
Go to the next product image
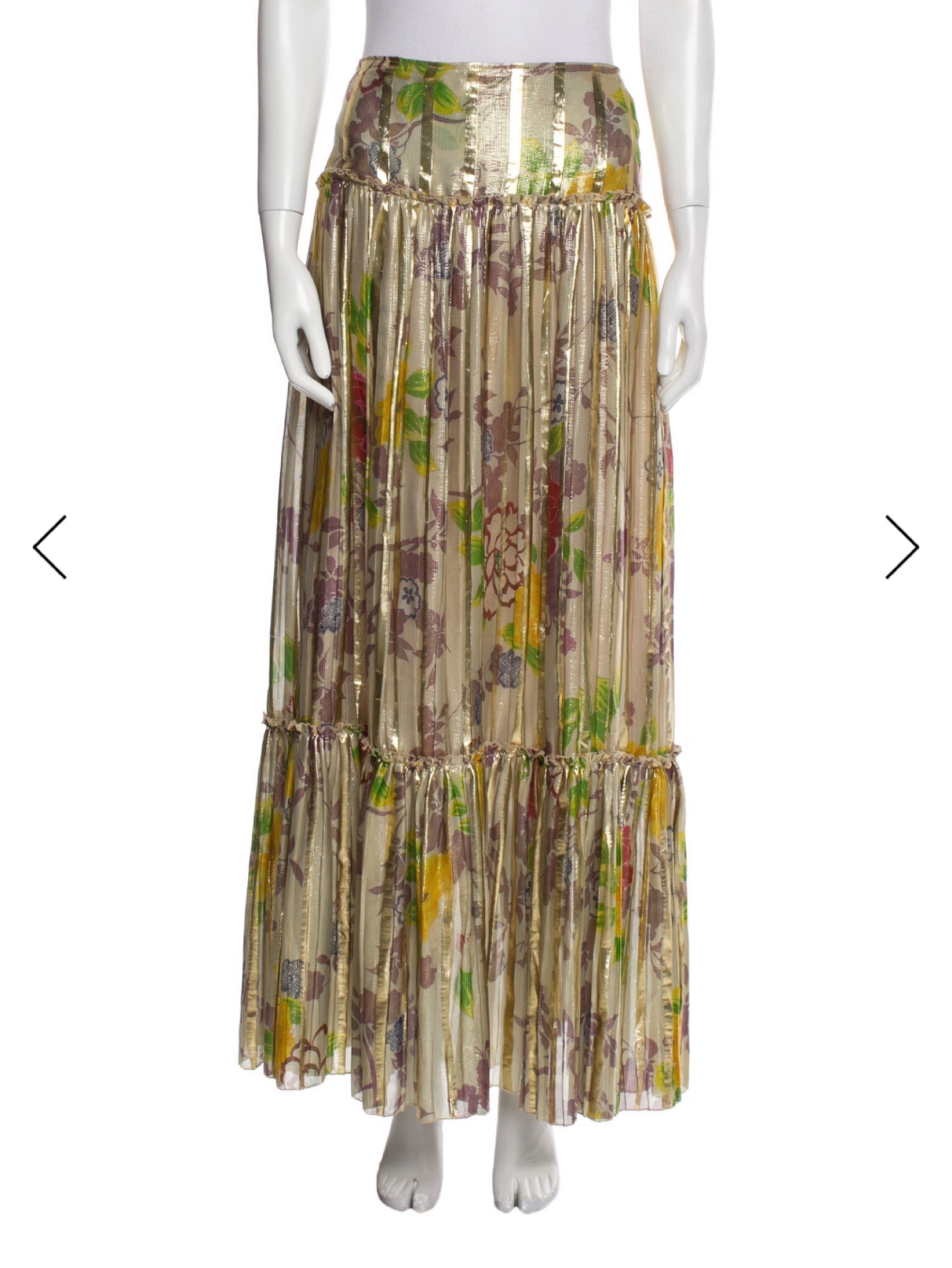(902, 547)
